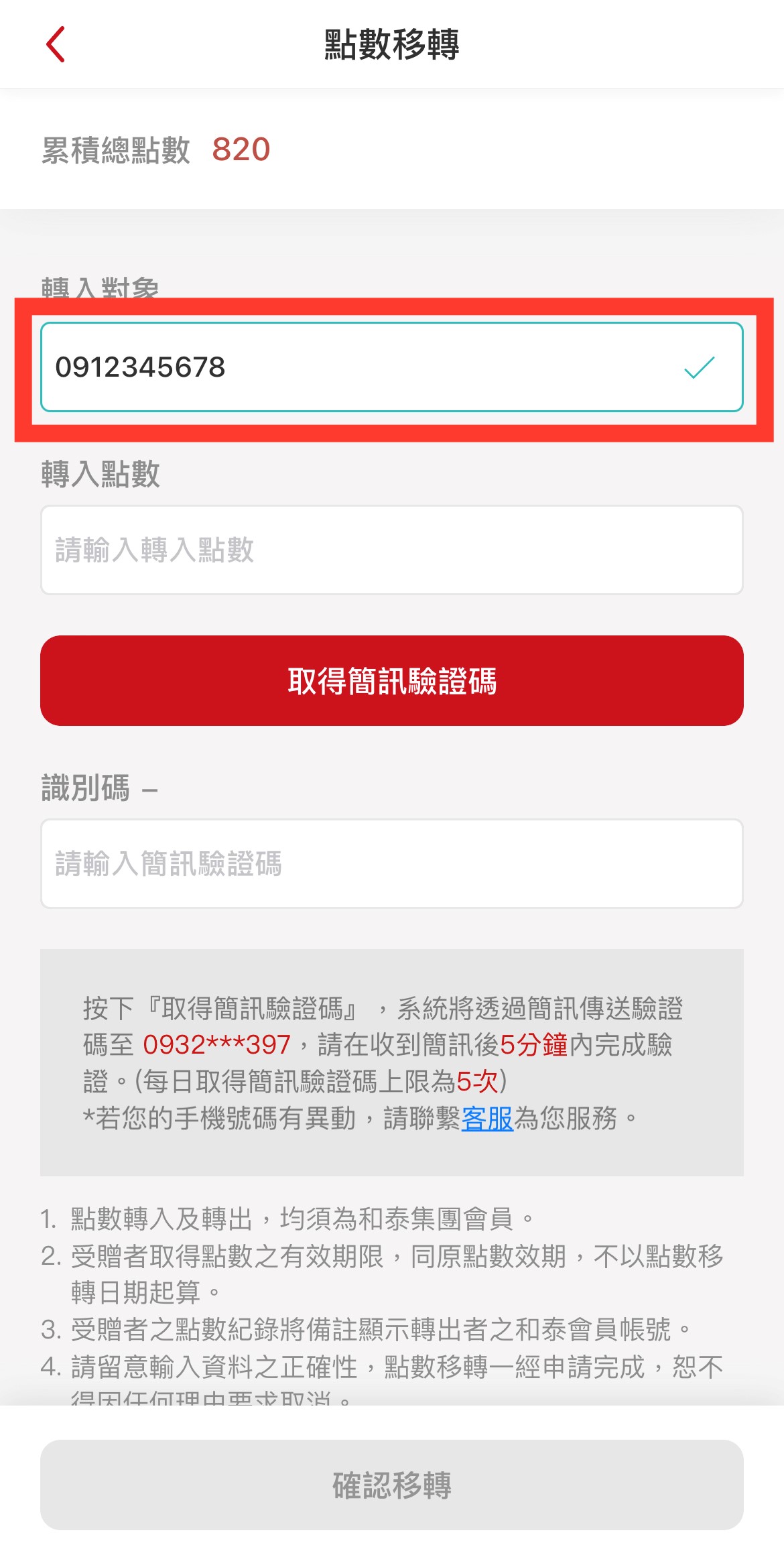Tap the 確認移轉 confirm transfer button
This screenshot has width=784, height=1551.
(391, 1485)
